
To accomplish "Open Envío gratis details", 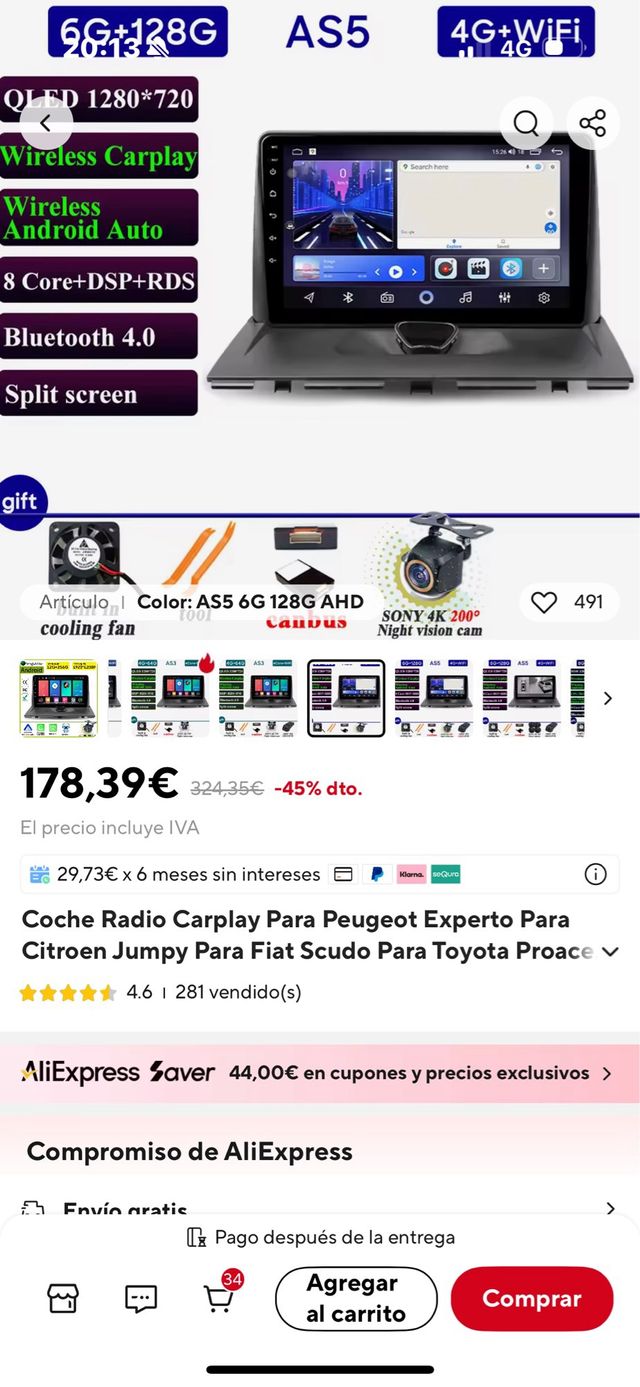I will point(320,1209).
